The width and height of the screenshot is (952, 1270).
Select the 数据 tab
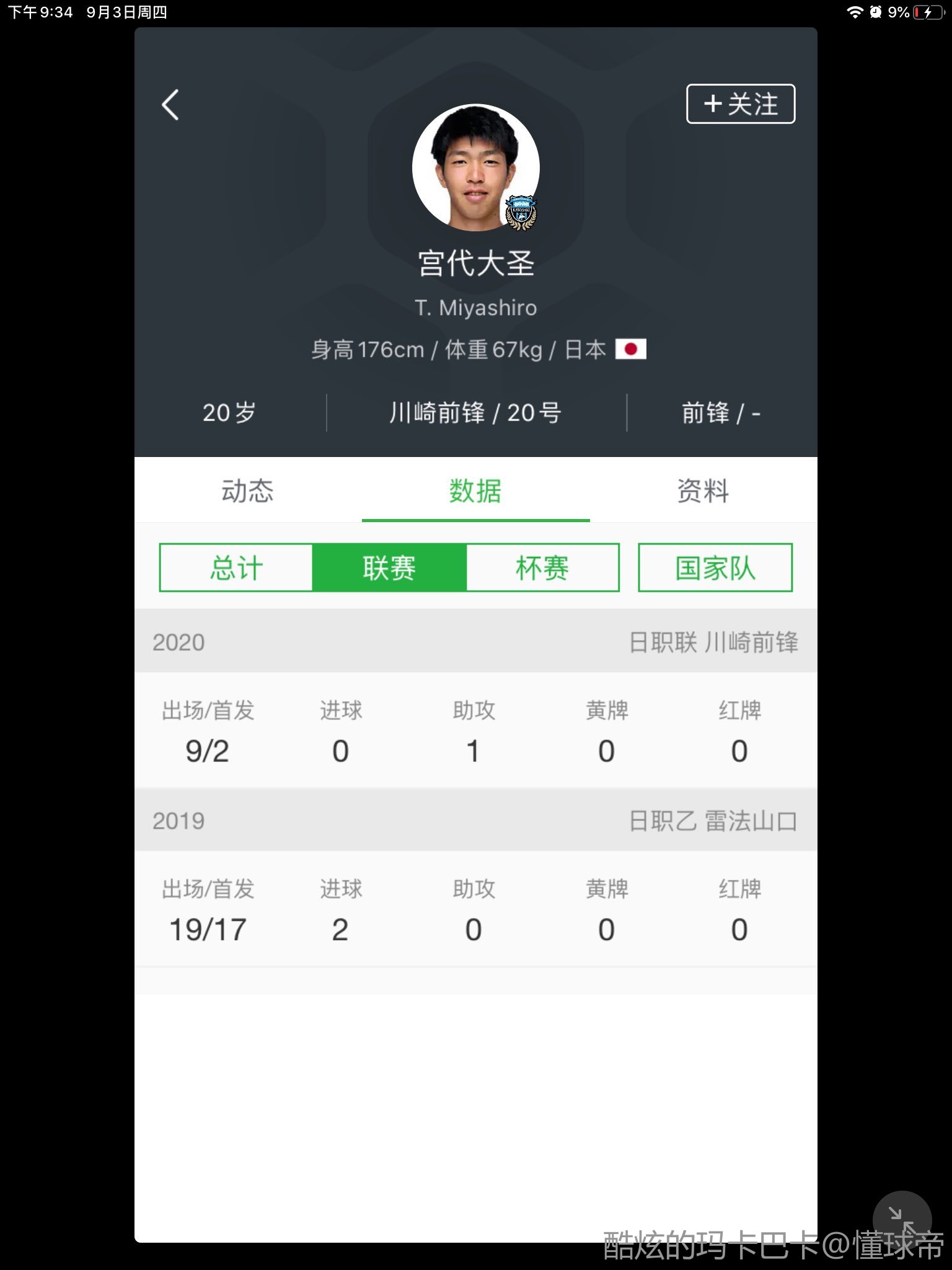(475, 491)
